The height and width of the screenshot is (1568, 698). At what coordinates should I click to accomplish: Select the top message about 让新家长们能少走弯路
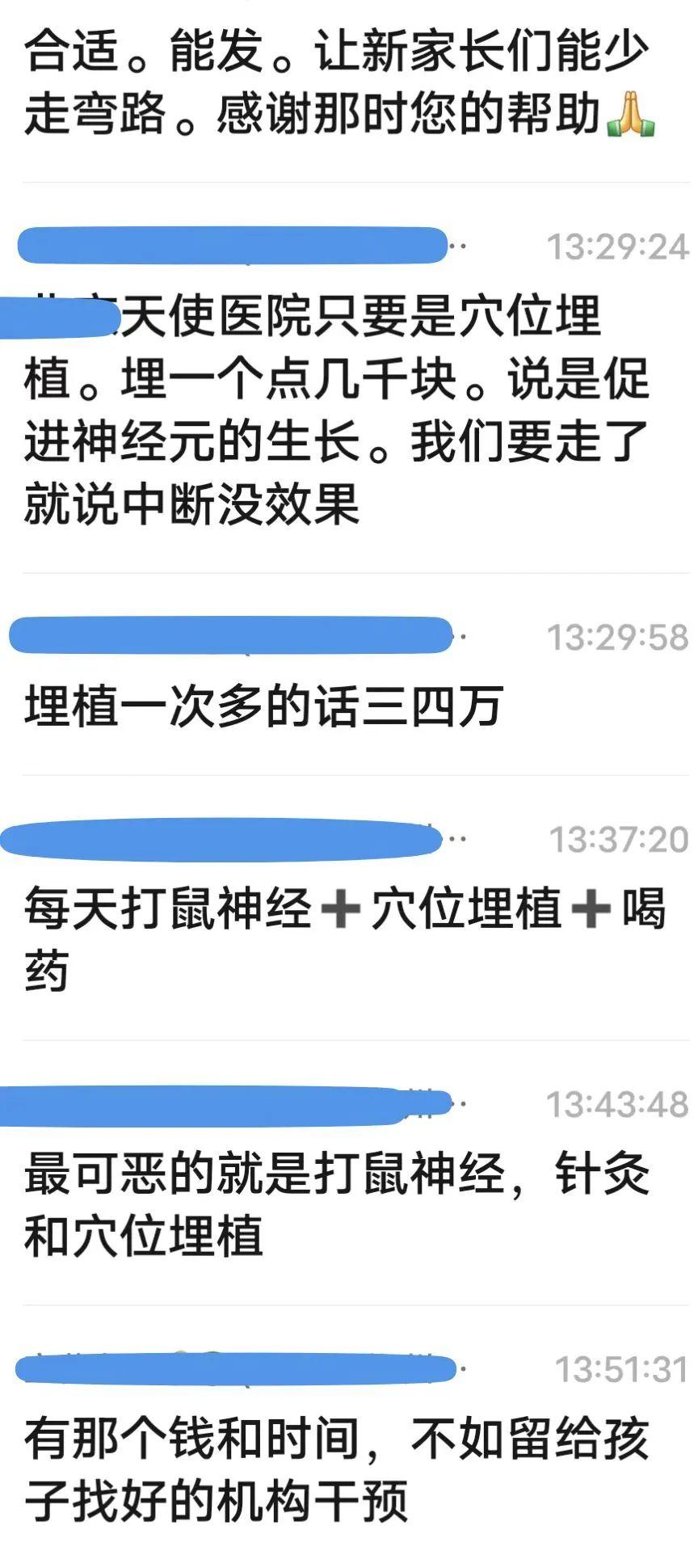[339, 81]
